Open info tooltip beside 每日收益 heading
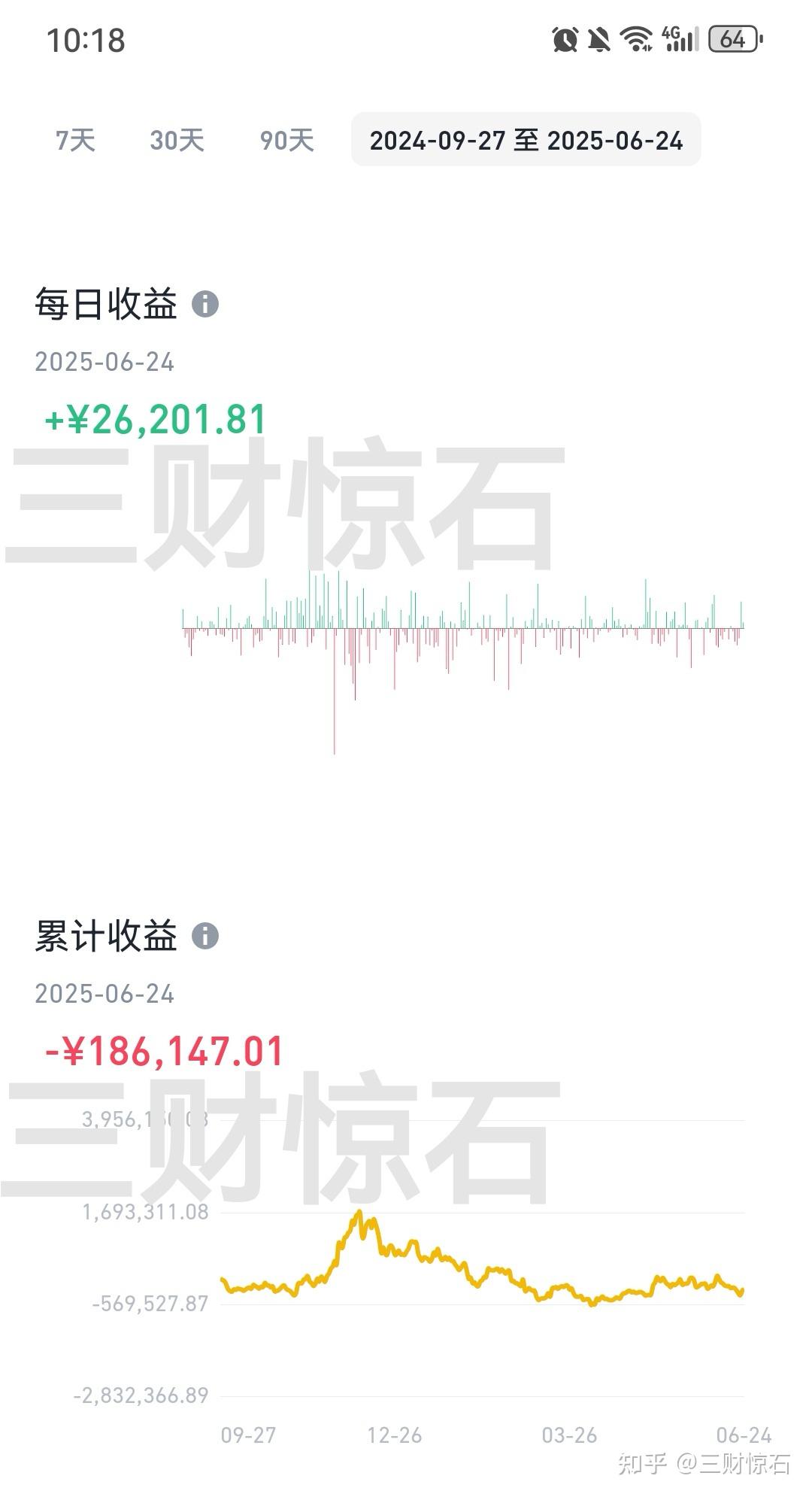The image size is (812, 1497). pyautogui.click(x=205, y=305)
